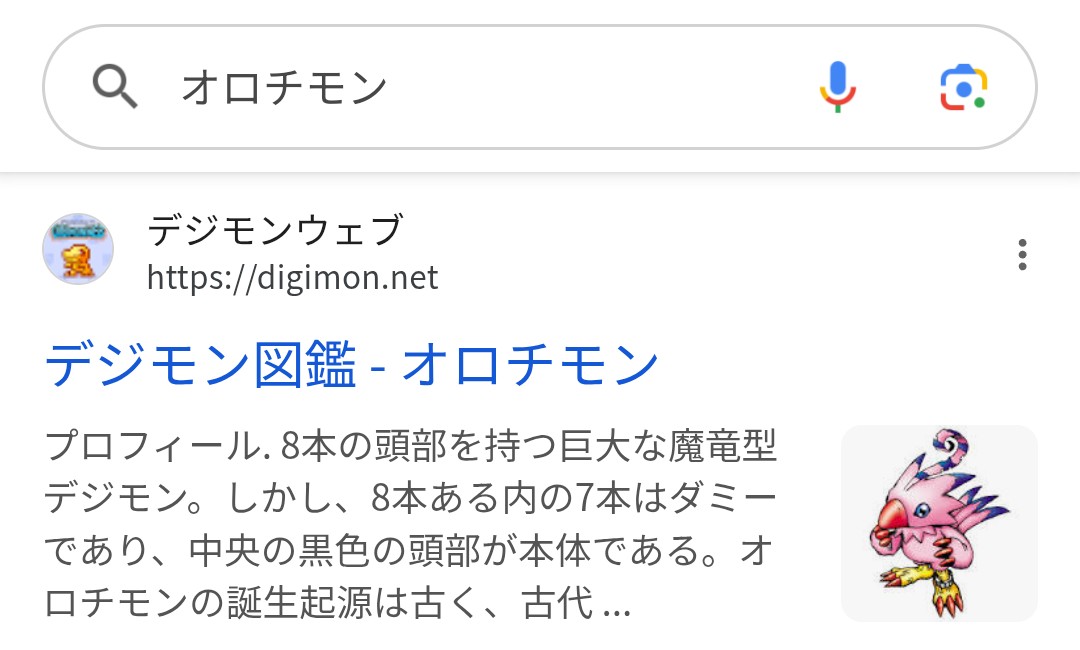The image size is (1080, 650).
Task: Tap the search box containing オロチモン
Action: 539,87
